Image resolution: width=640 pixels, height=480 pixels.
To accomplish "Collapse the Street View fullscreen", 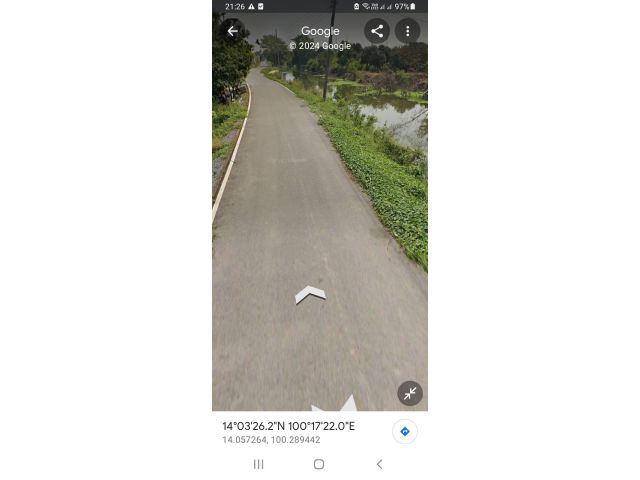I will tap(410, 393).
